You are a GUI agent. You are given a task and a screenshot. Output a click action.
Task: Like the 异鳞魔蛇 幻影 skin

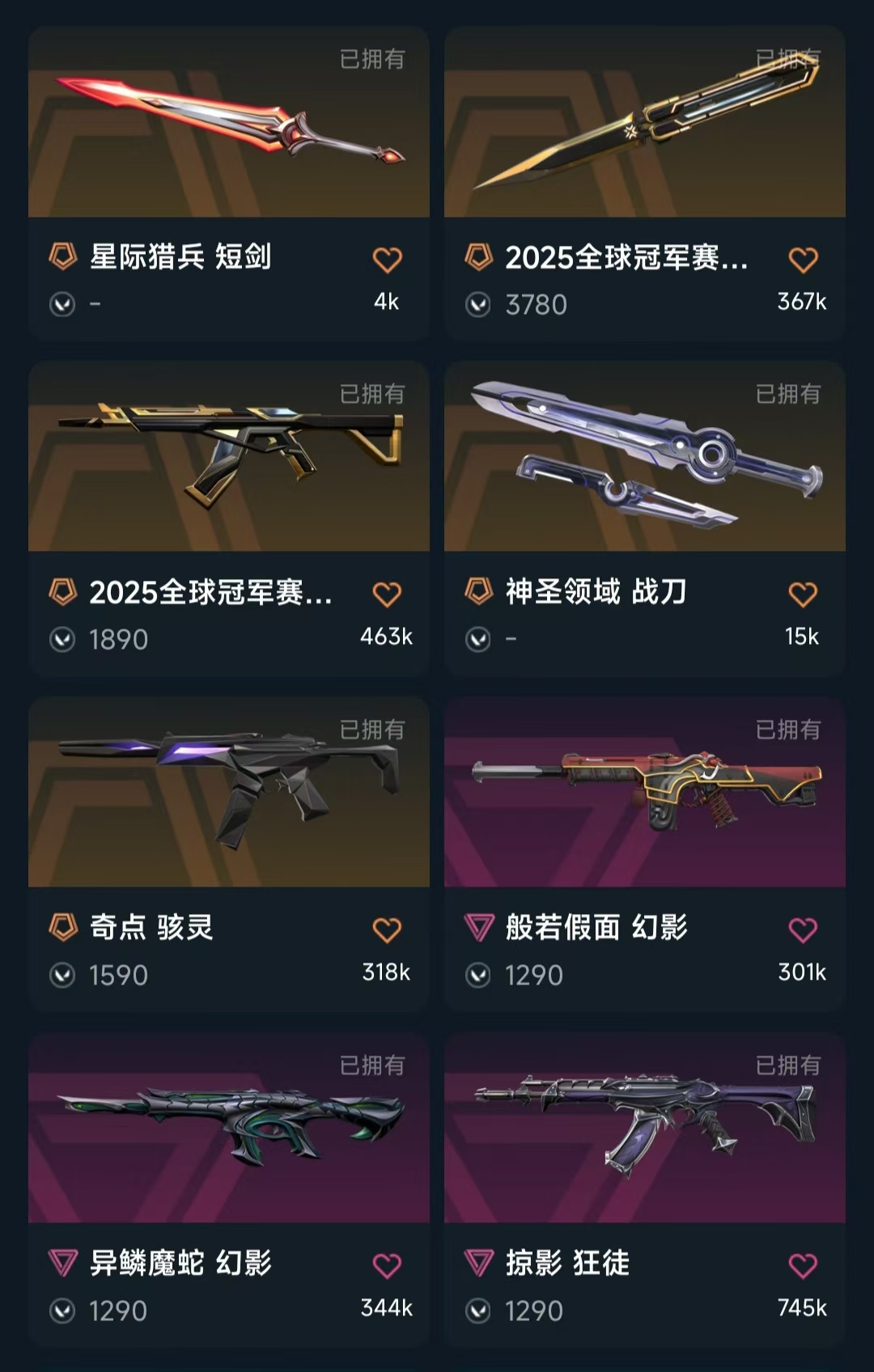tap(387, 1265)
